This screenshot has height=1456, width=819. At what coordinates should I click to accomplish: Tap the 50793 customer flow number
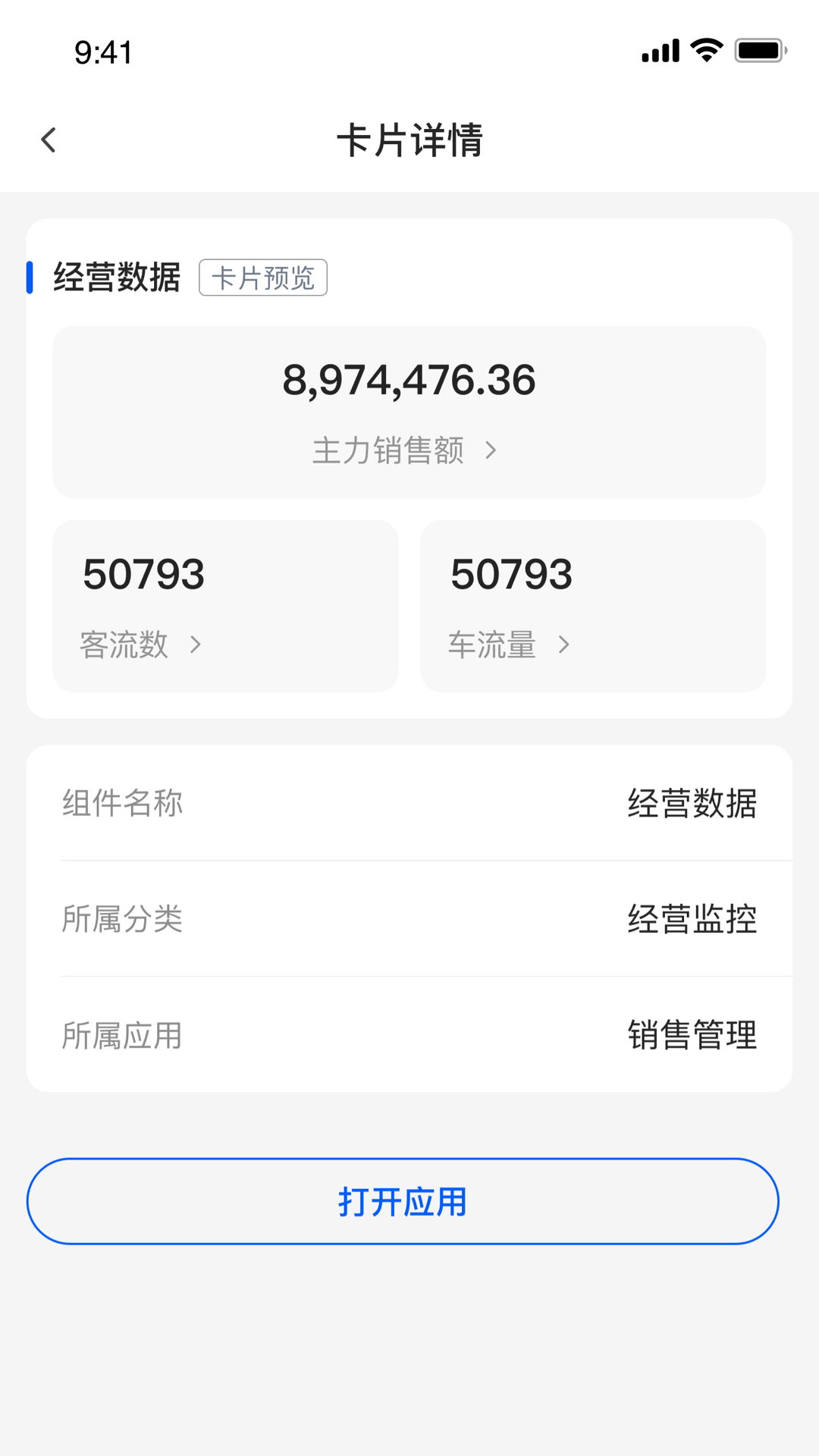(144, 575)
